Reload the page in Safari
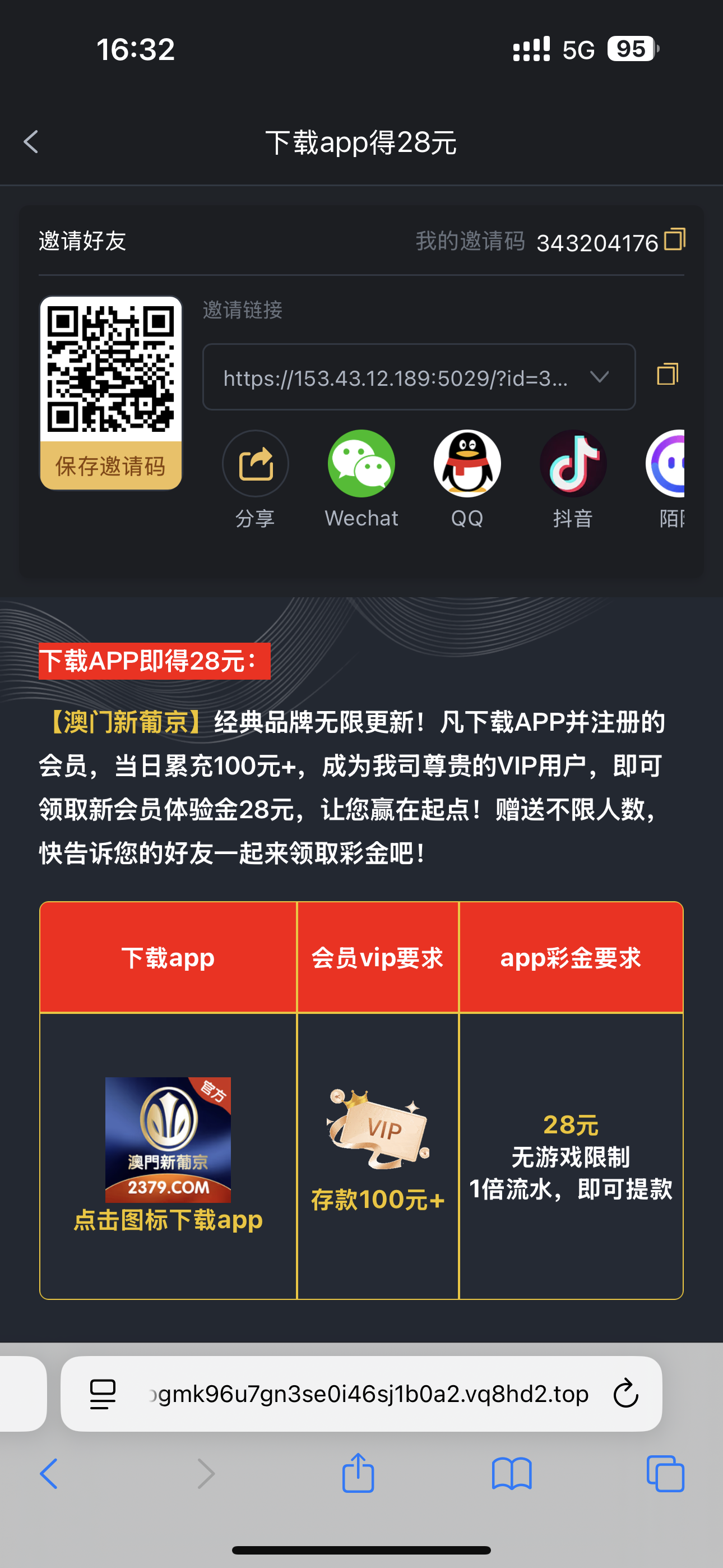Screen dimensions: 723x1568 pyautogui.click(x=625, y=1393)
